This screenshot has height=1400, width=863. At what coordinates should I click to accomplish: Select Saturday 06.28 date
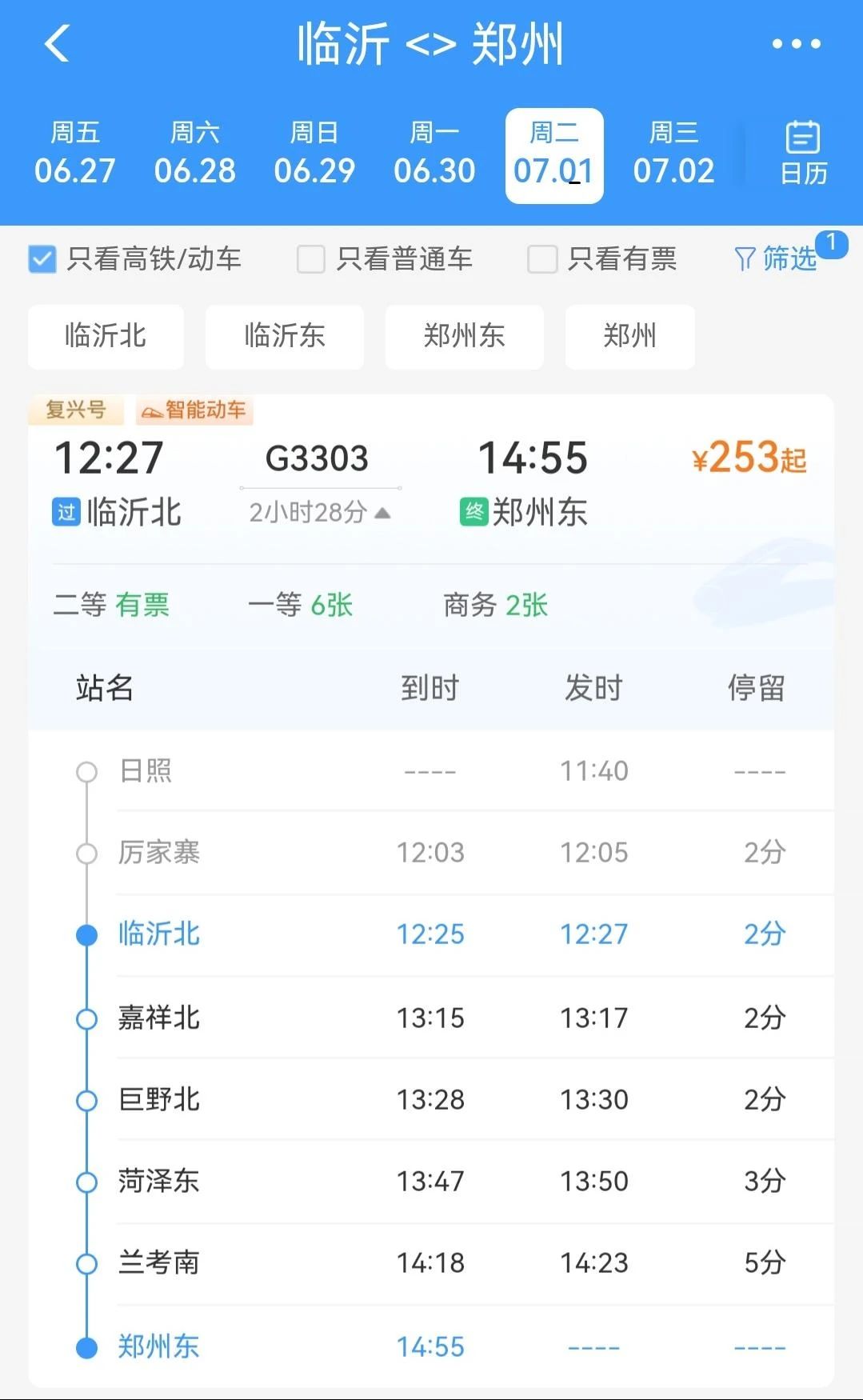click(195, 154)
